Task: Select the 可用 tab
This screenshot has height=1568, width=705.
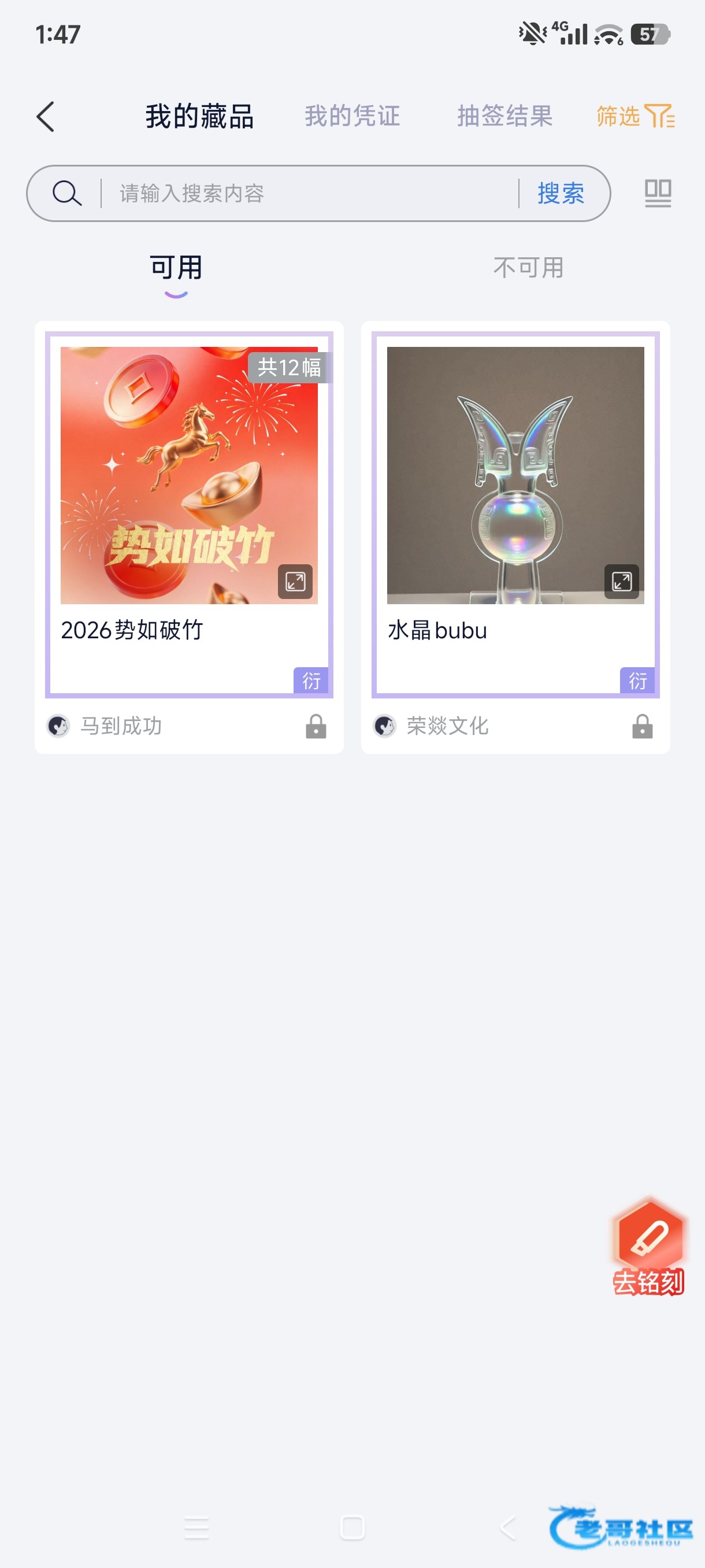Action: [176, 268]
